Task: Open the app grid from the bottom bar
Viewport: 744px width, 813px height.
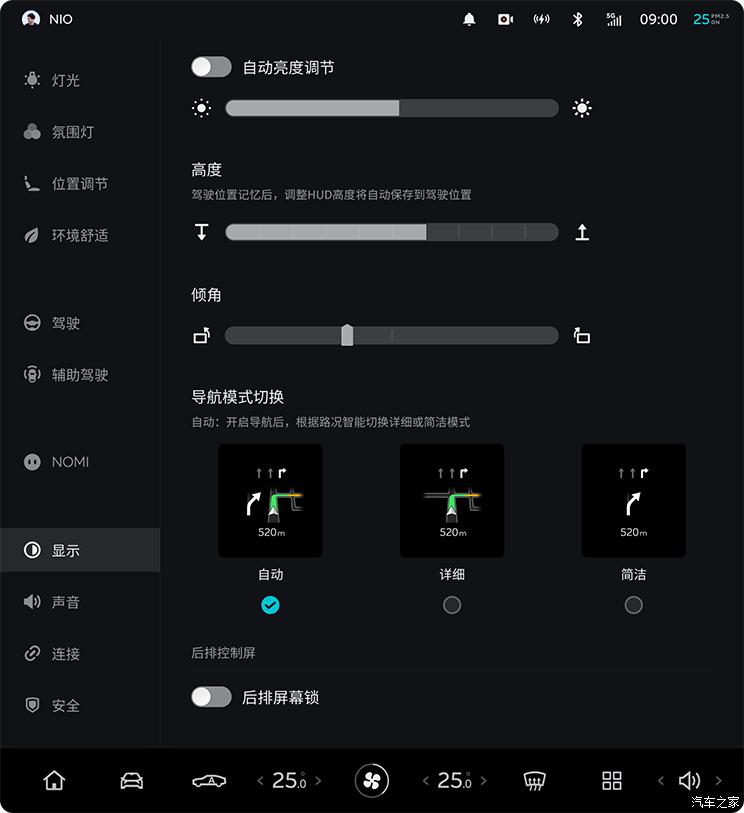Action: tap(612, 781)
